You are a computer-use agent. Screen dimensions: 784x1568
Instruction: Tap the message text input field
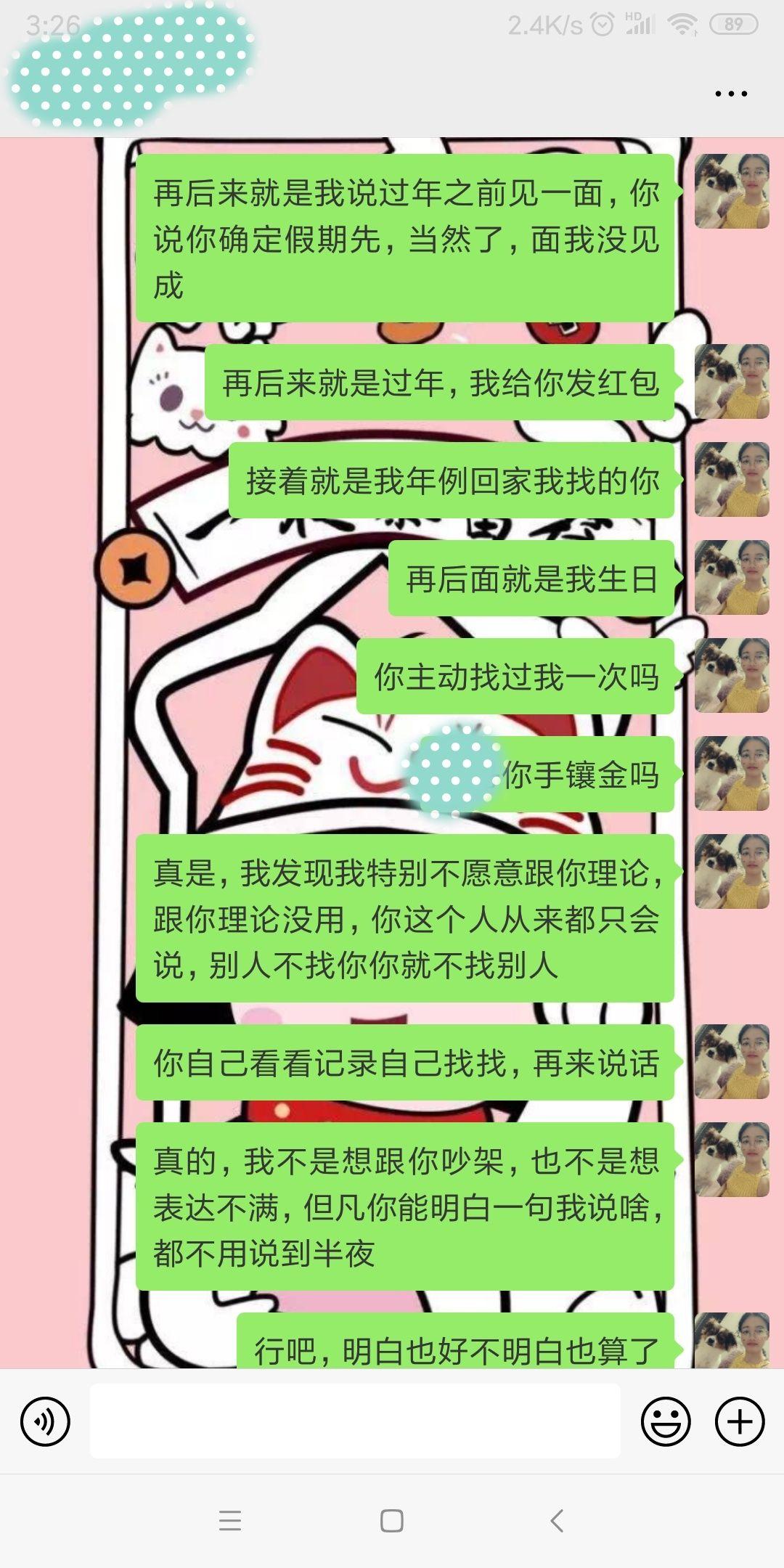click(354, 1421)
